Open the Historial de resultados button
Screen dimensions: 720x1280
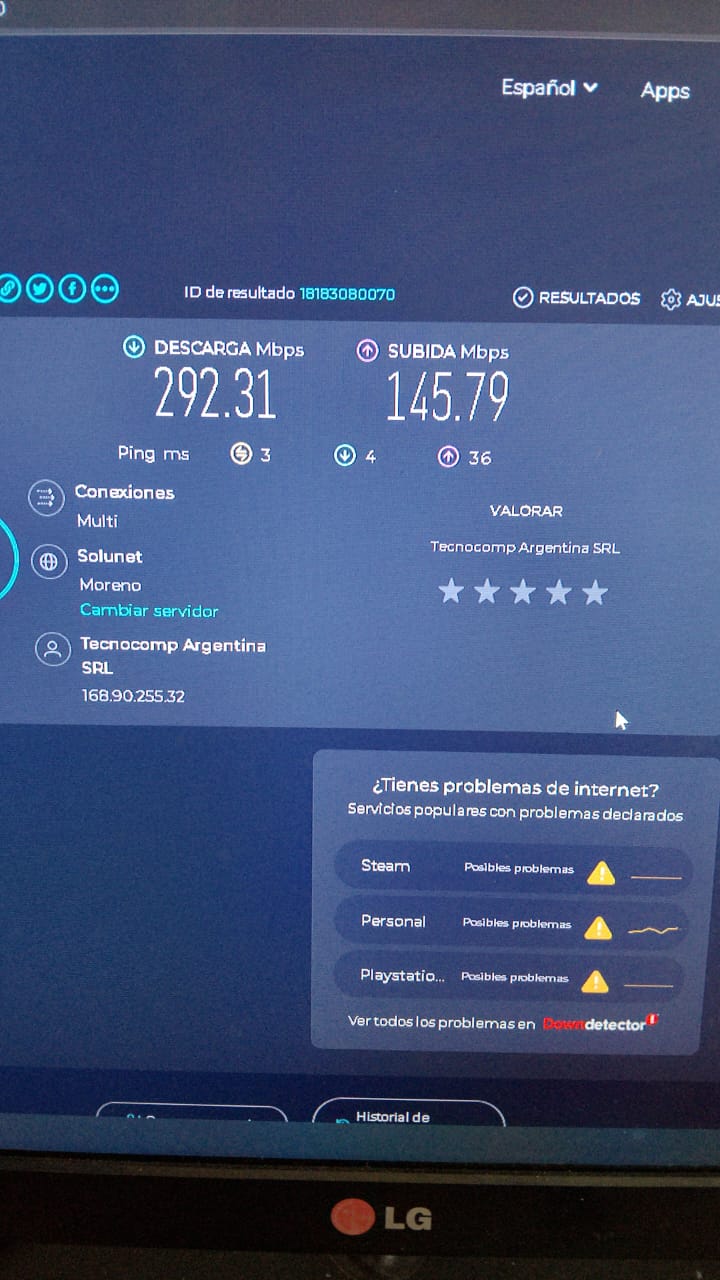click(407, 1116)
